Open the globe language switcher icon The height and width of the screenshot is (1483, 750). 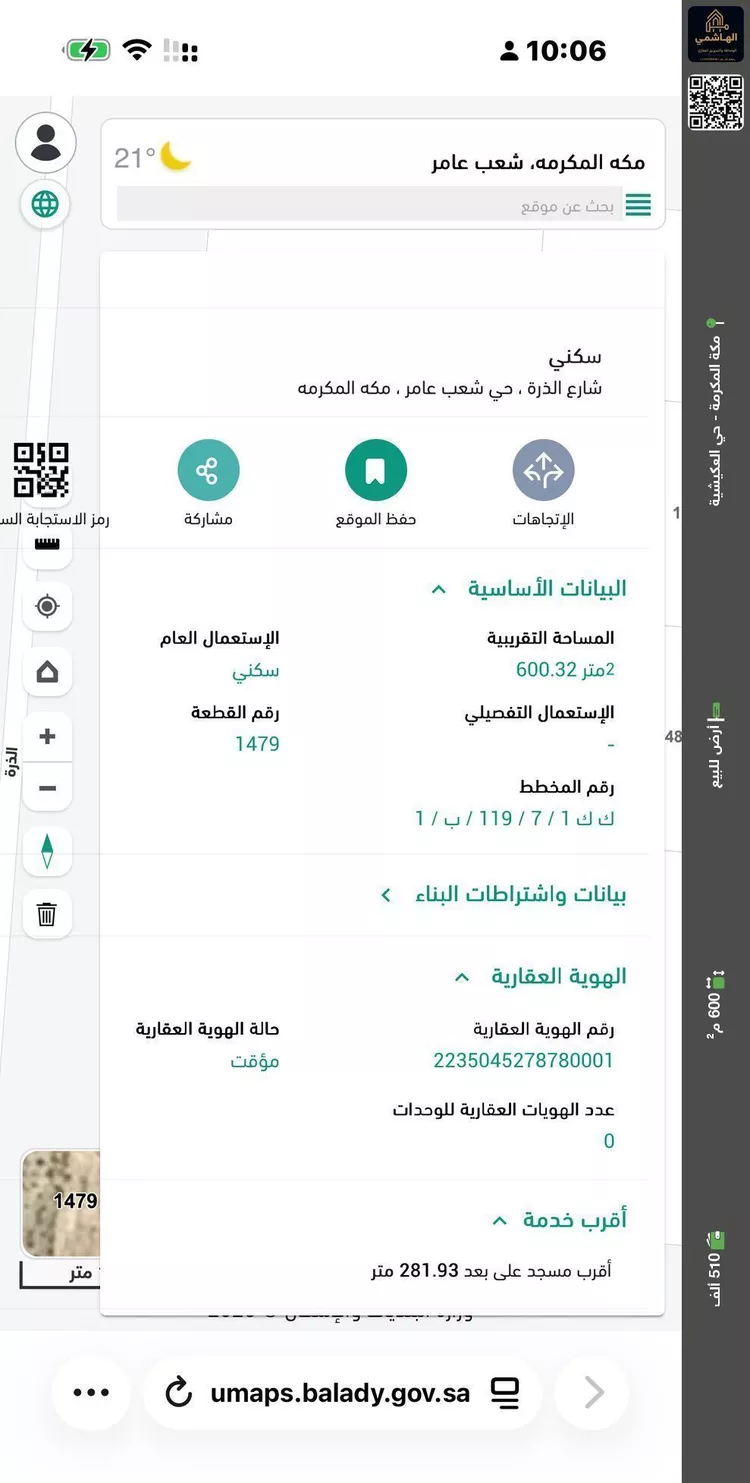45,204
